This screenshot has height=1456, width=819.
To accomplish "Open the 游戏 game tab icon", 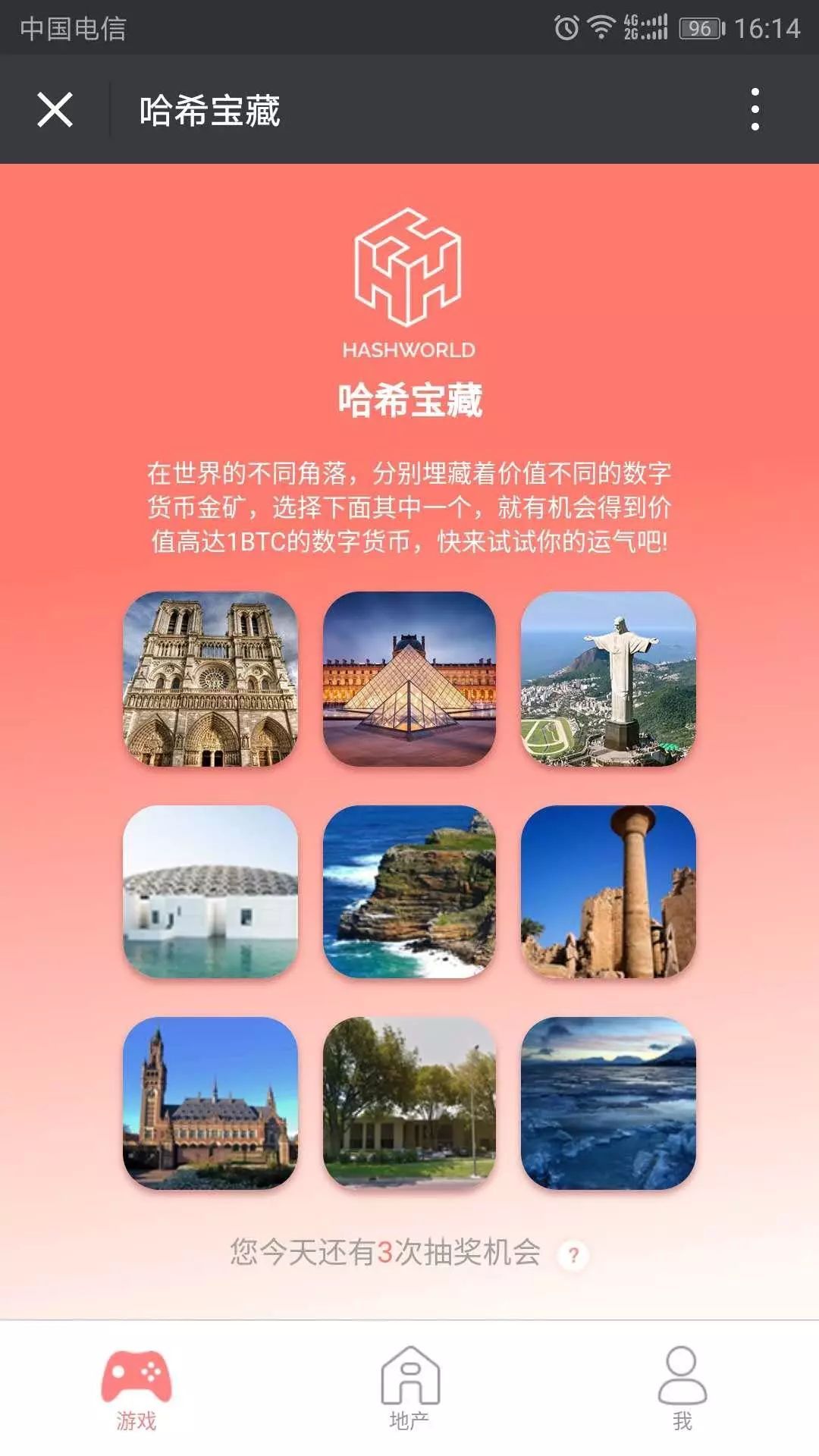I will [135, 1376].
